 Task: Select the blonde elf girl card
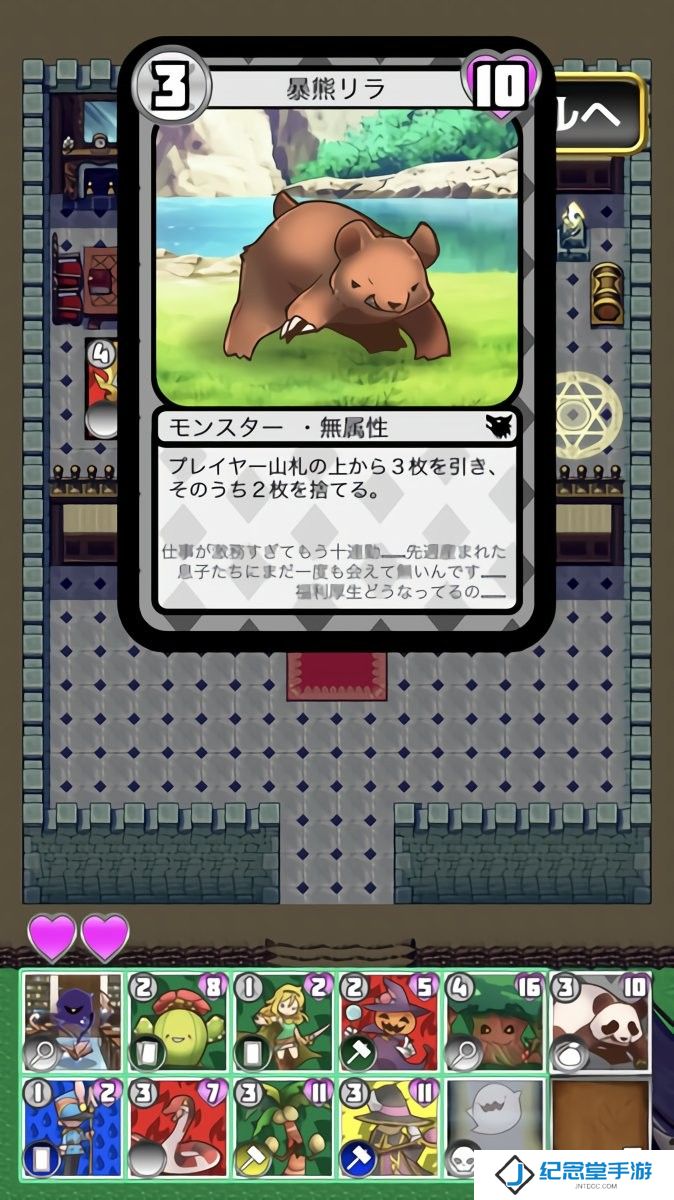point(282,1021)
